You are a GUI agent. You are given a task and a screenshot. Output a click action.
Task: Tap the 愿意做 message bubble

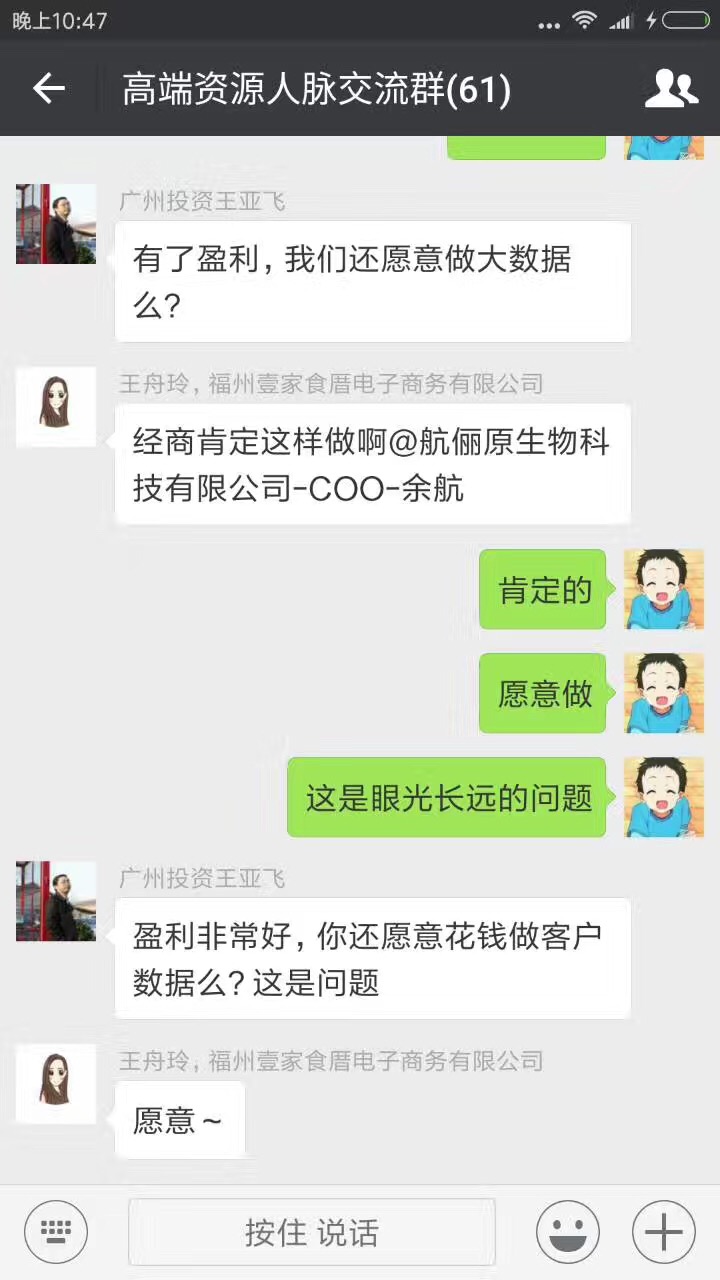[542, 693]
